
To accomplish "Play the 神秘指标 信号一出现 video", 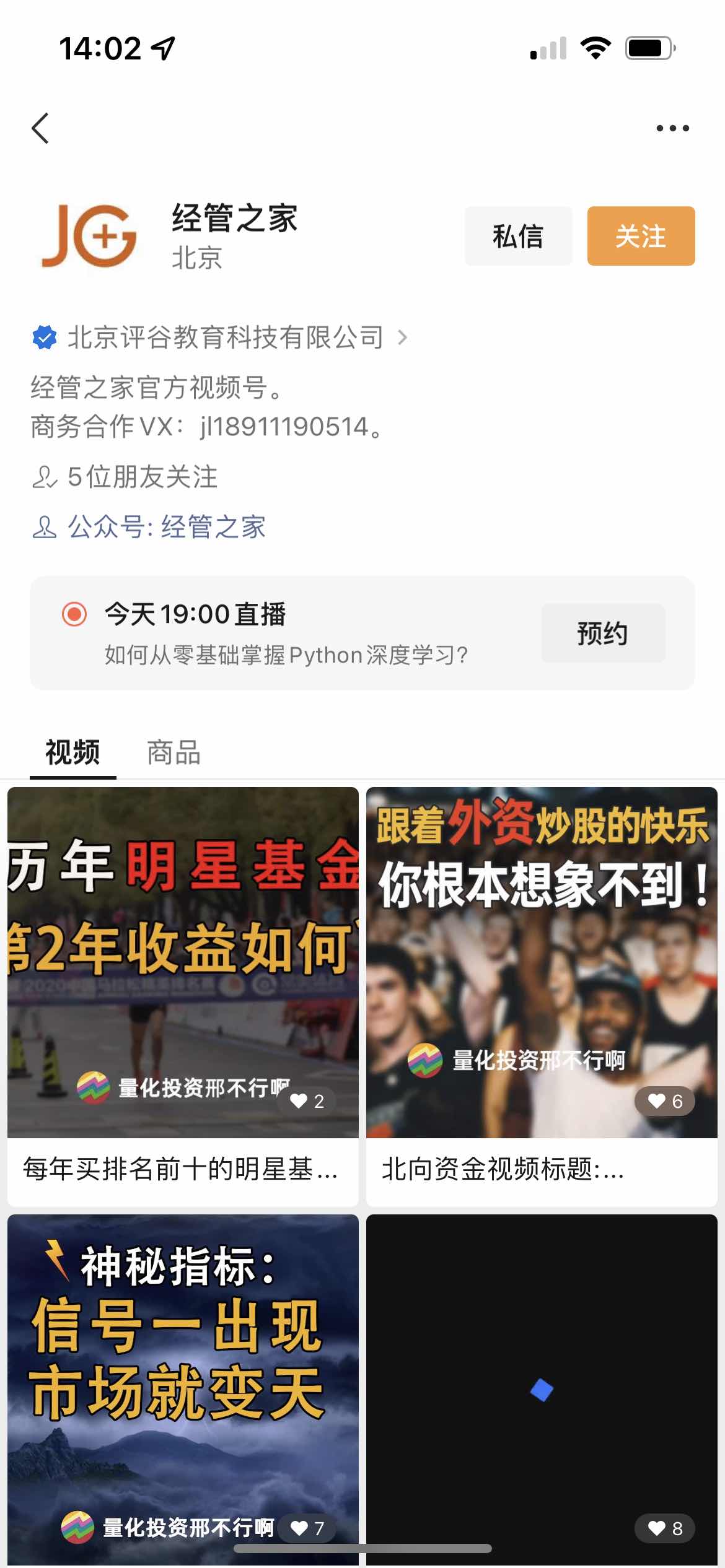I will click(183, 1387).
